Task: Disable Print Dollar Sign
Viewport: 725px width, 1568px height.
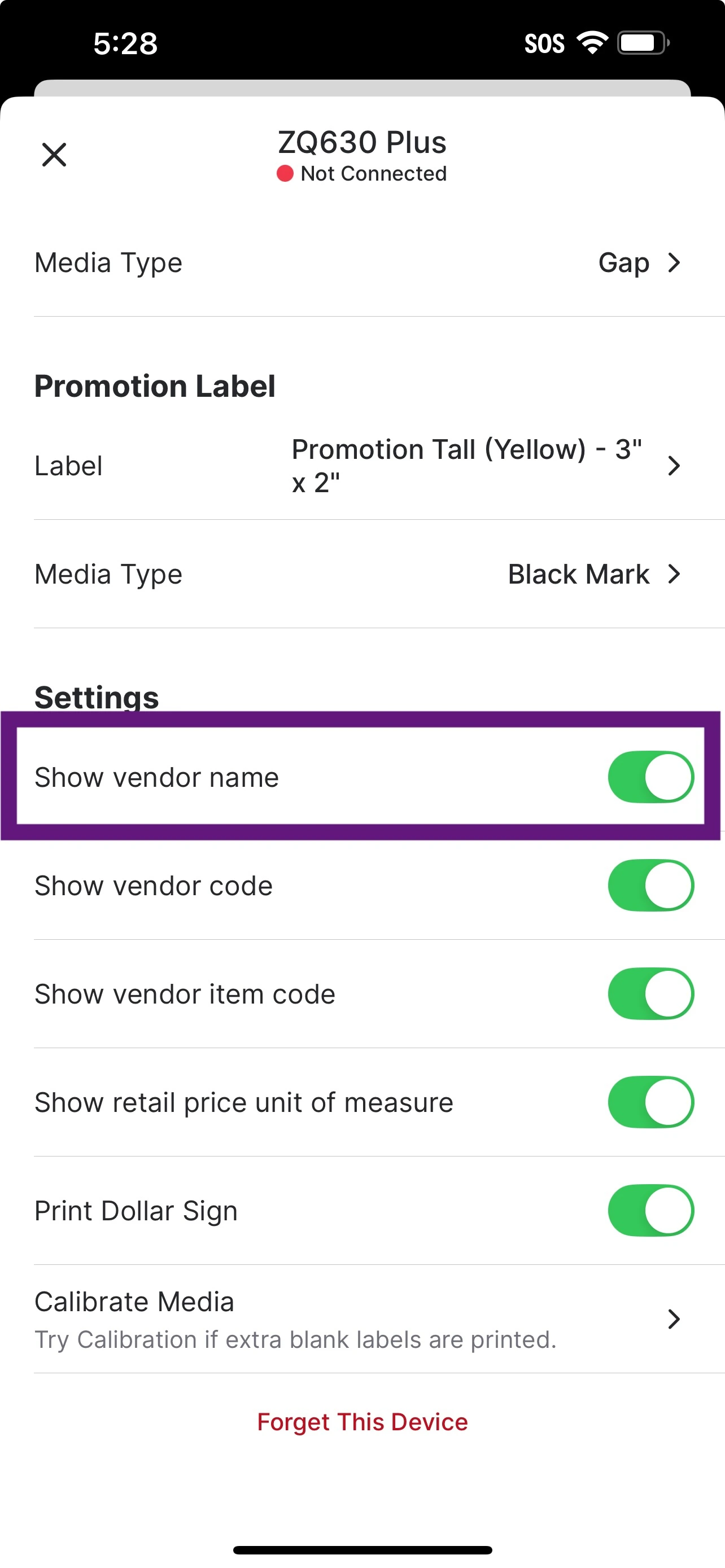Action: (x=650, y=1211)
